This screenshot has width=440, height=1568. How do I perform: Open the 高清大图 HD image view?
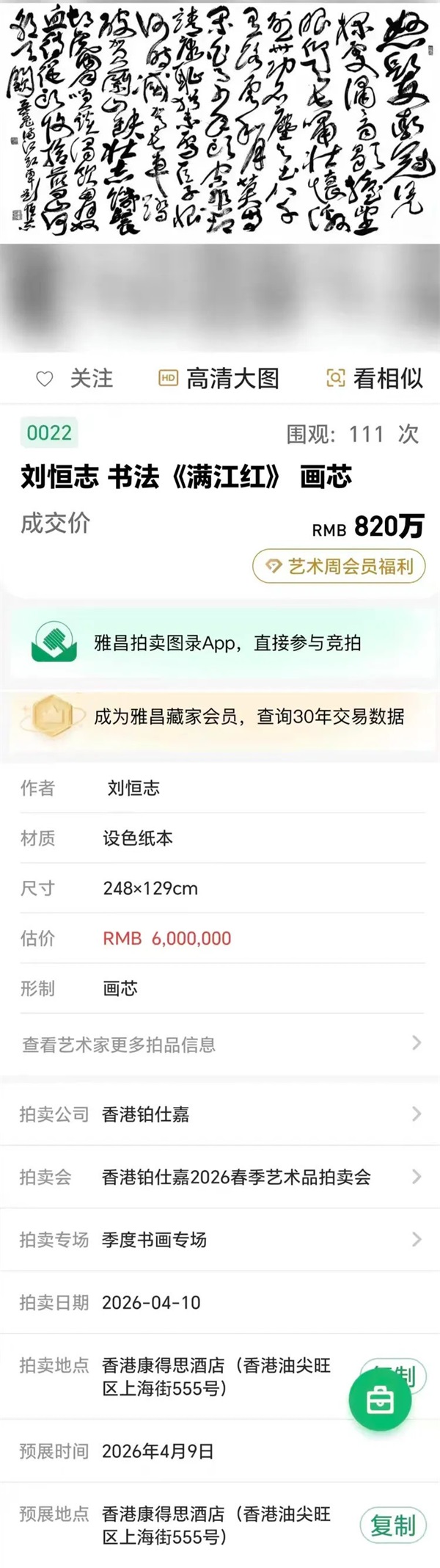[x=219, y=379]
